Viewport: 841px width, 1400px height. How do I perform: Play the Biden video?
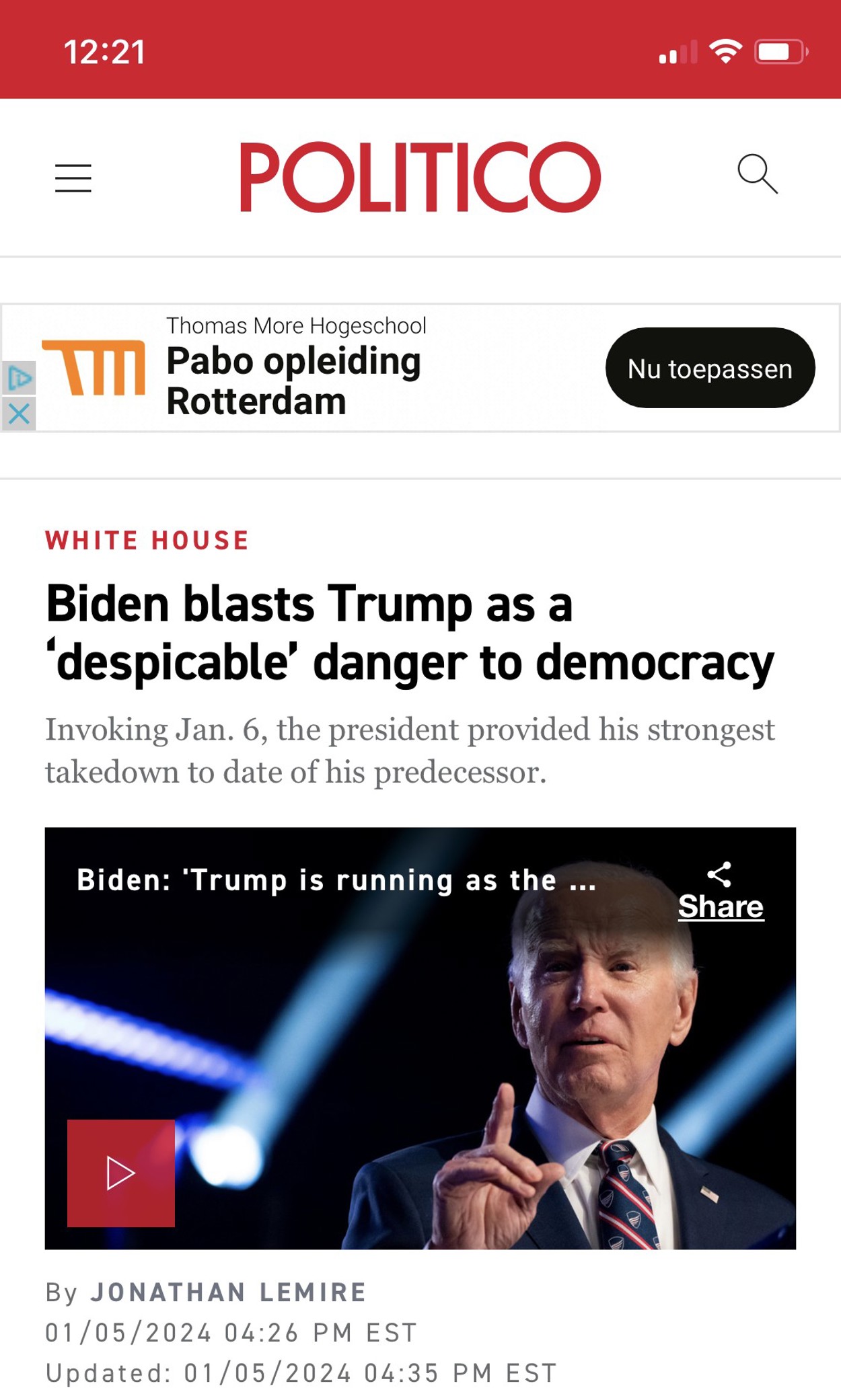[121, 1173]
